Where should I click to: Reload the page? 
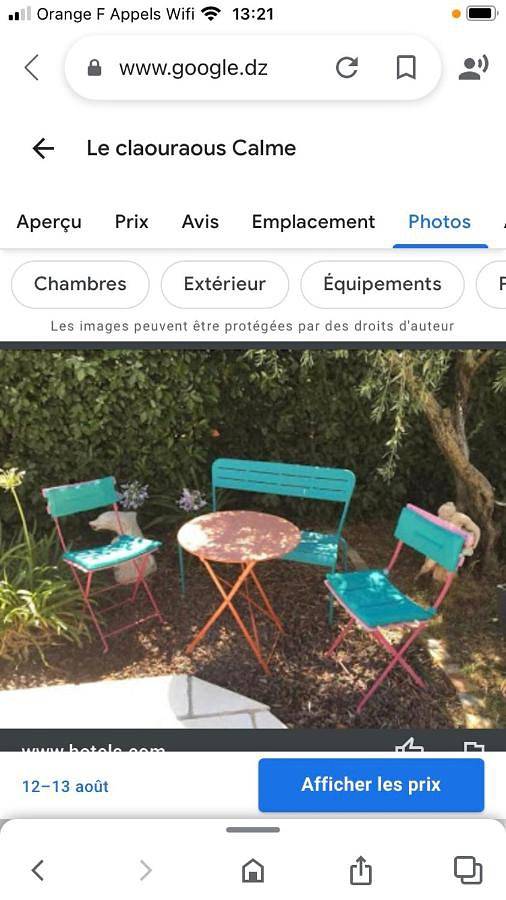347,68
